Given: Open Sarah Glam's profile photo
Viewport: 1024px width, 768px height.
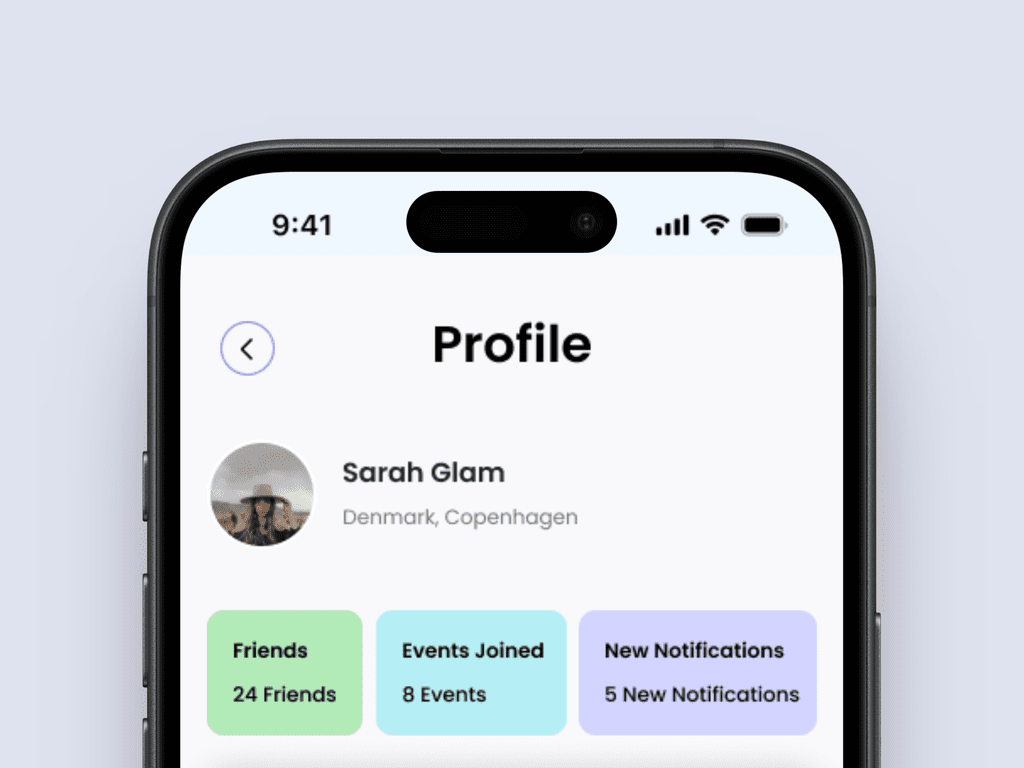Looking at the screenshot, I should click(262, 494).
